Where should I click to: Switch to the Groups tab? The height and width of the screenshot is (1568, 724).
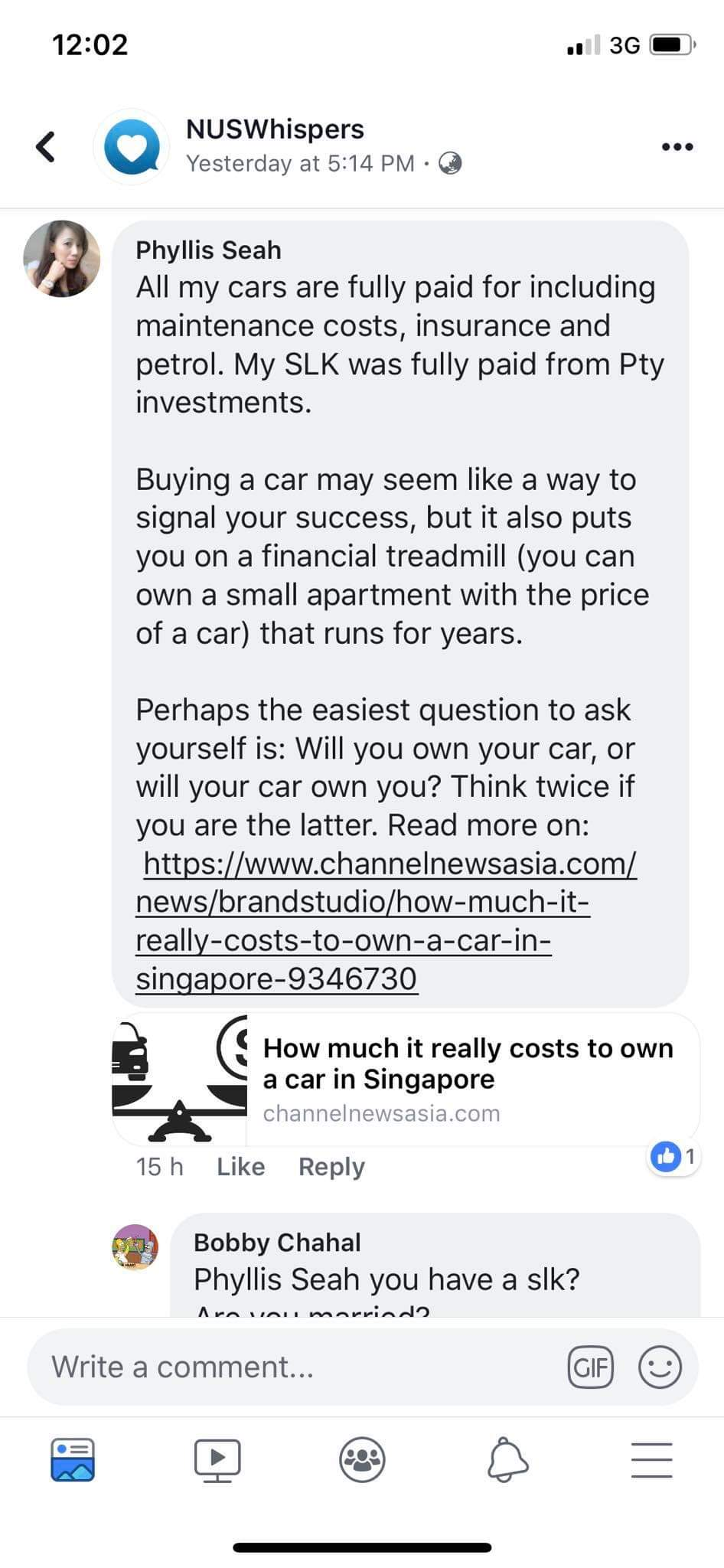[x=362, y=1459]
